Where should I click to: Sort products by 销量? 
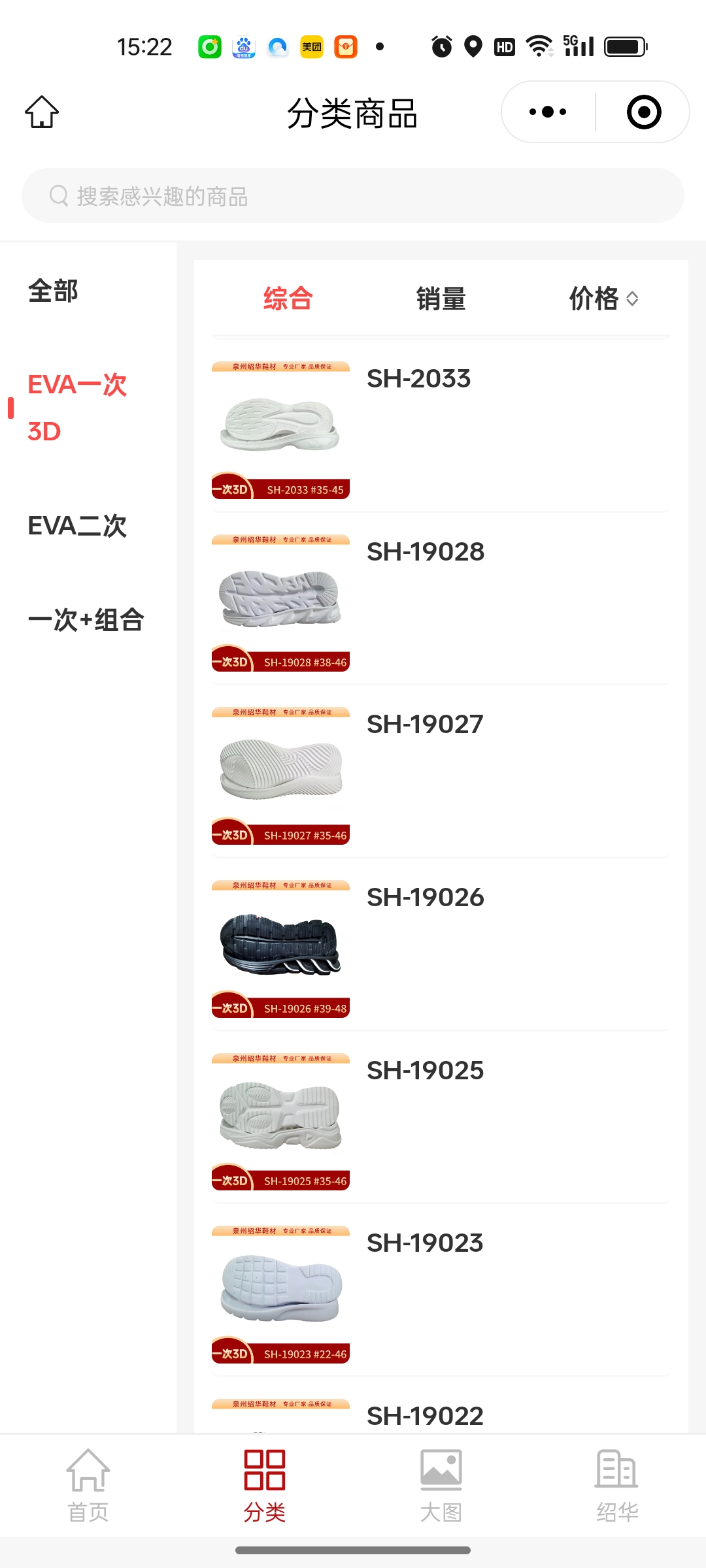click(441, 299)
